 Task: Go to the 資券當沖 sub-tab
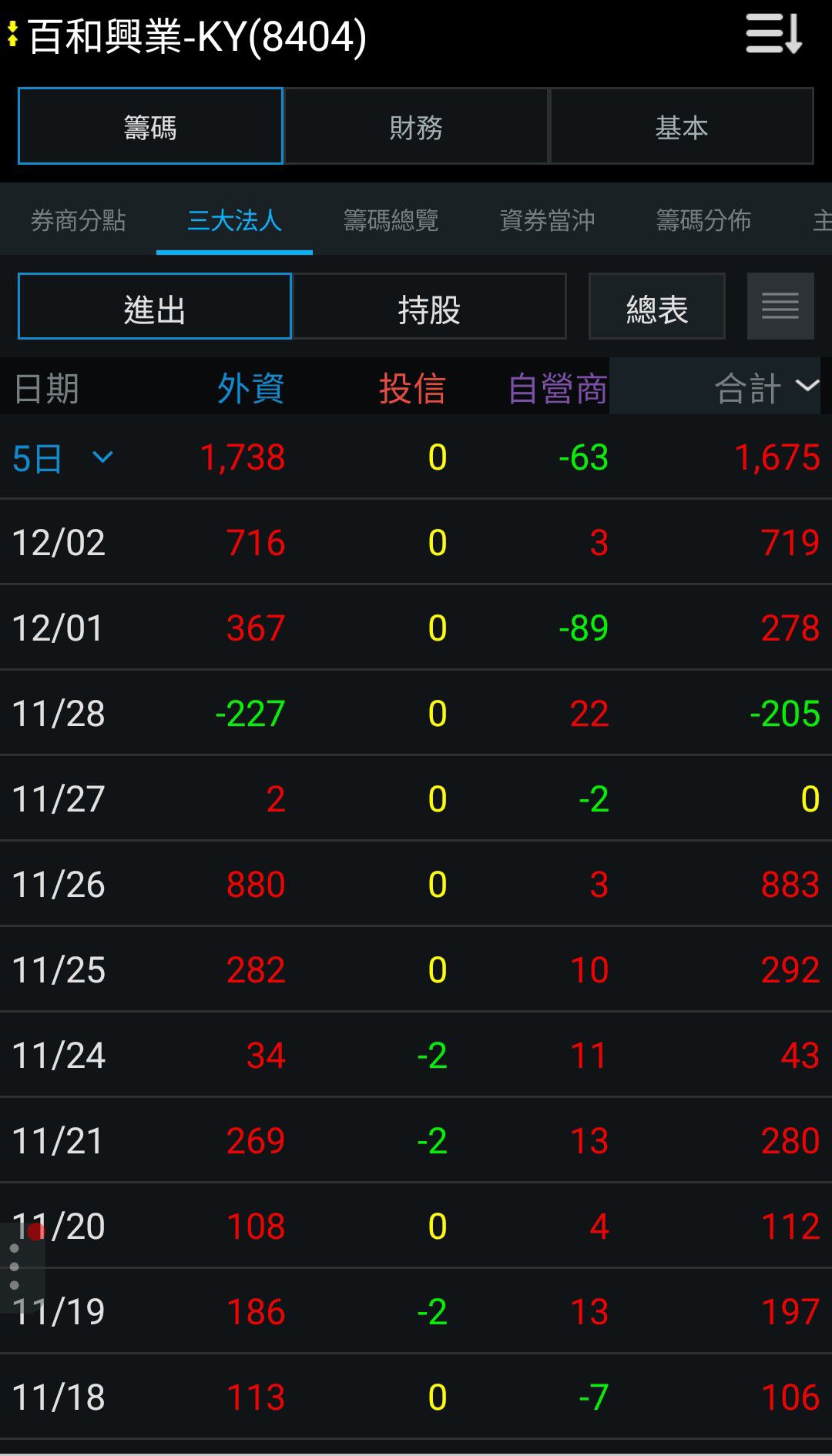(x=547, y=221)
